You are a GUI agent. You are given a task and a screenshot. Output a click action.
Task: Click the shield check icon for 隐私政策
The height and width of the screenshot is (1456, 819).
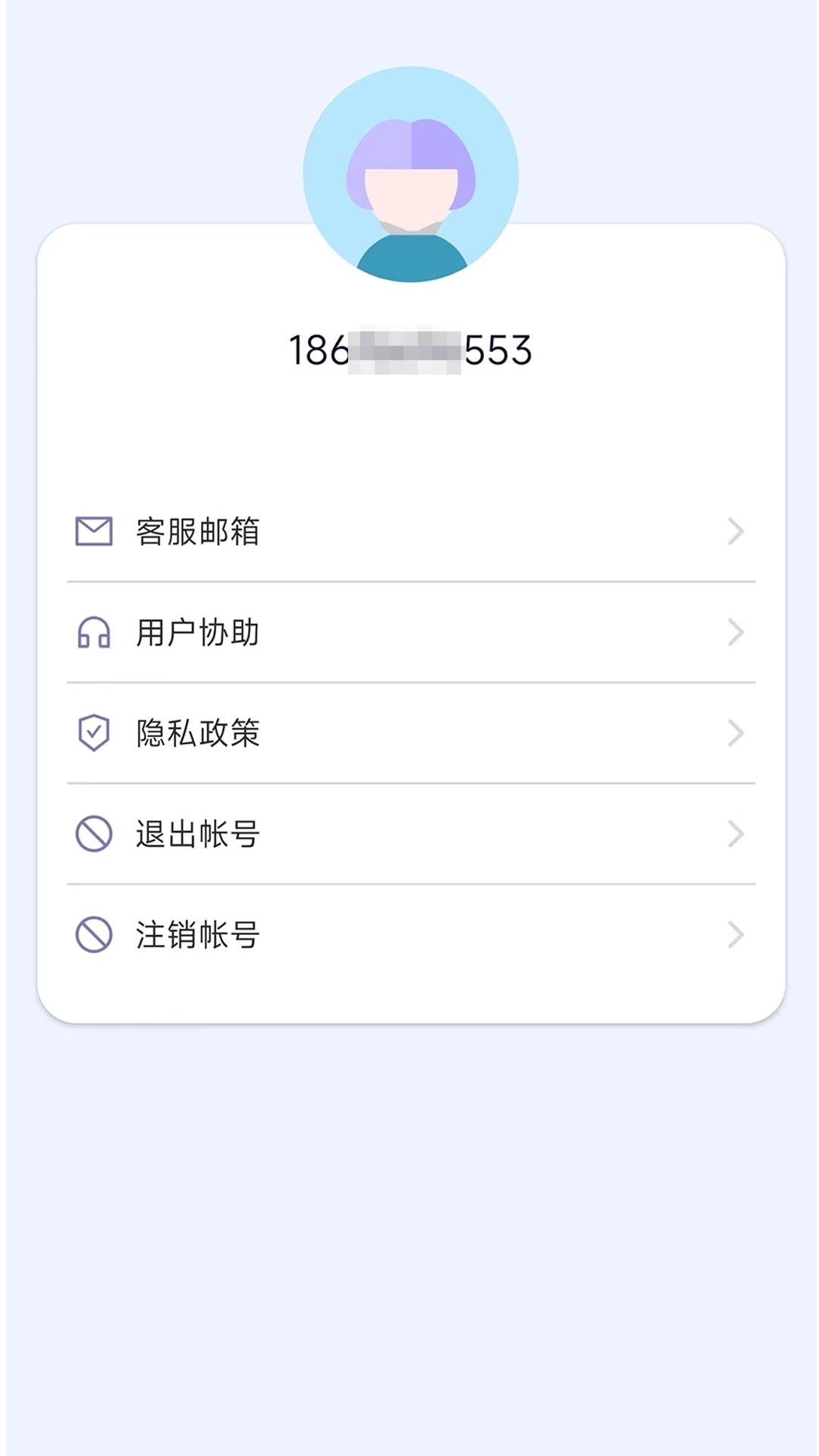[x=93, y=733]
